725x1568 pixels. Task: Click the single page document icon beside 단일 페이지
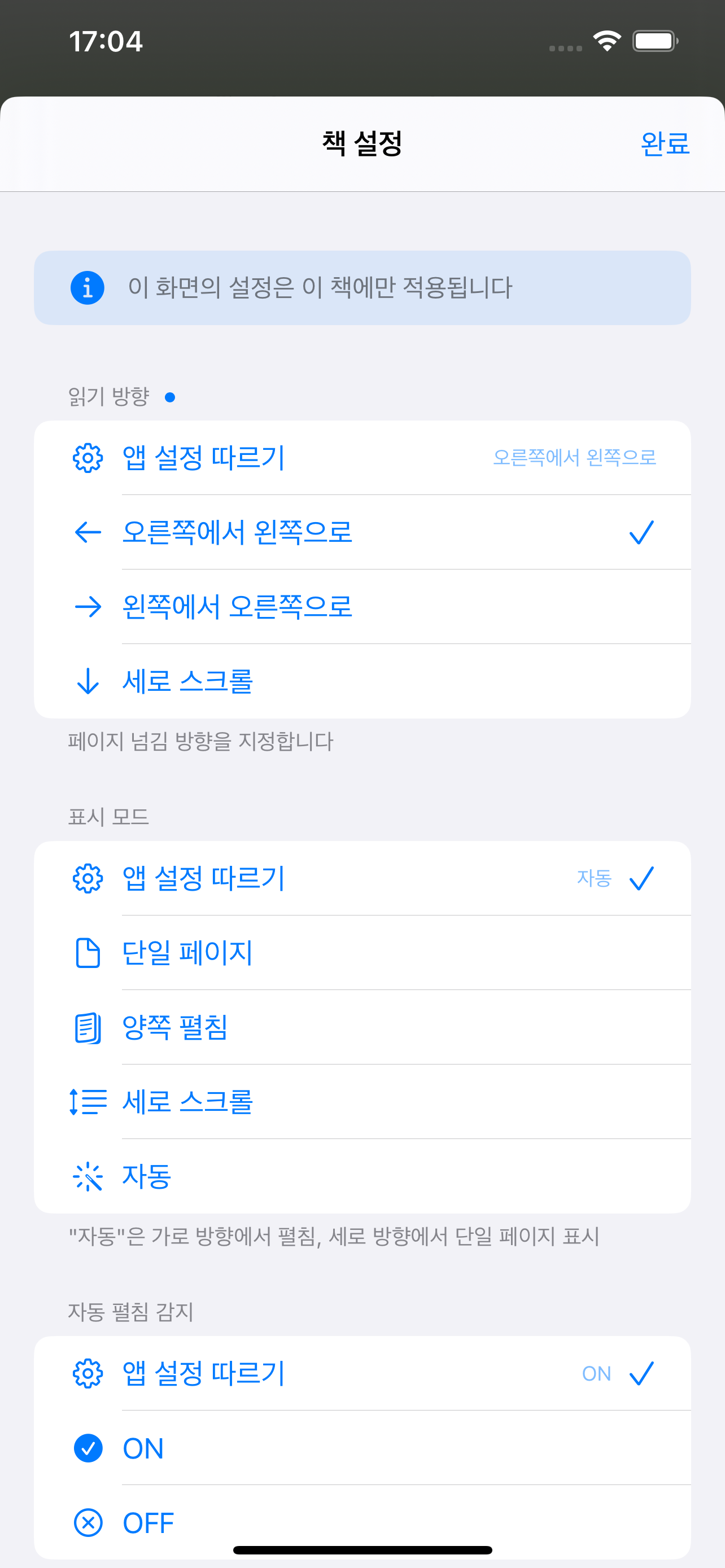[88, 953]
